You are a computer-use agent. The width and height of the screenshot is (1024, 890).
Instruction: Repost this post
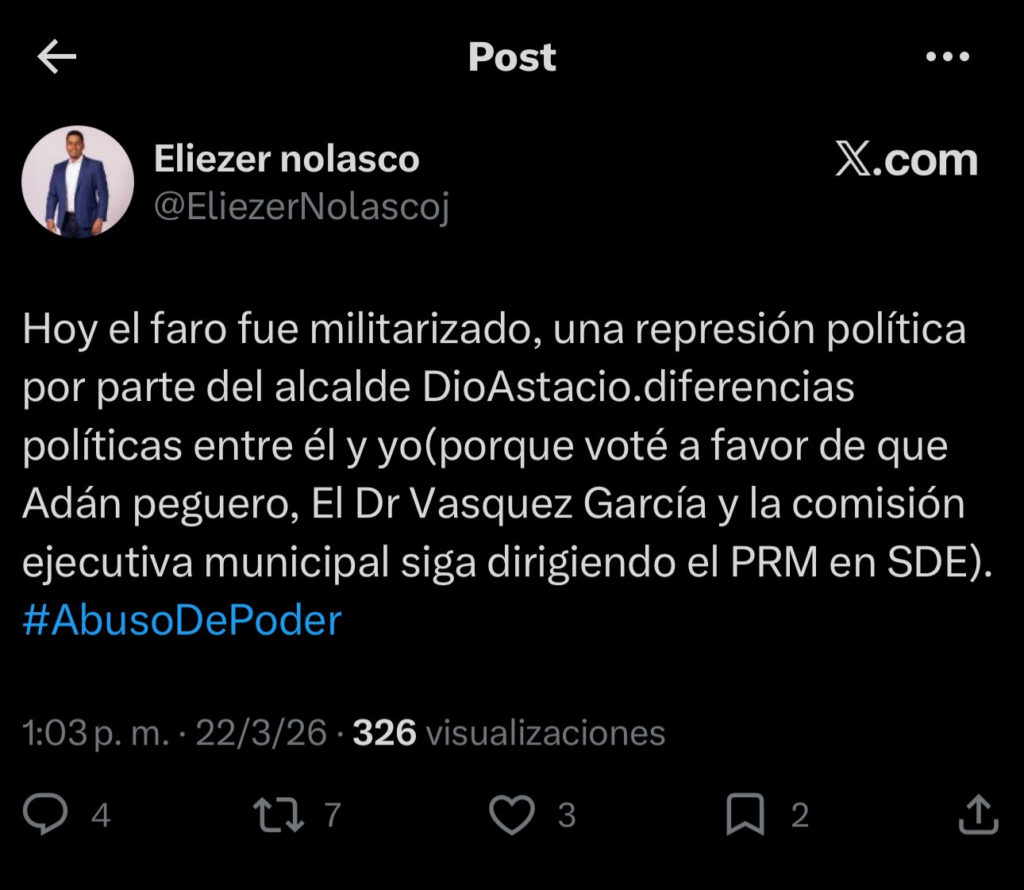[280, 815]
